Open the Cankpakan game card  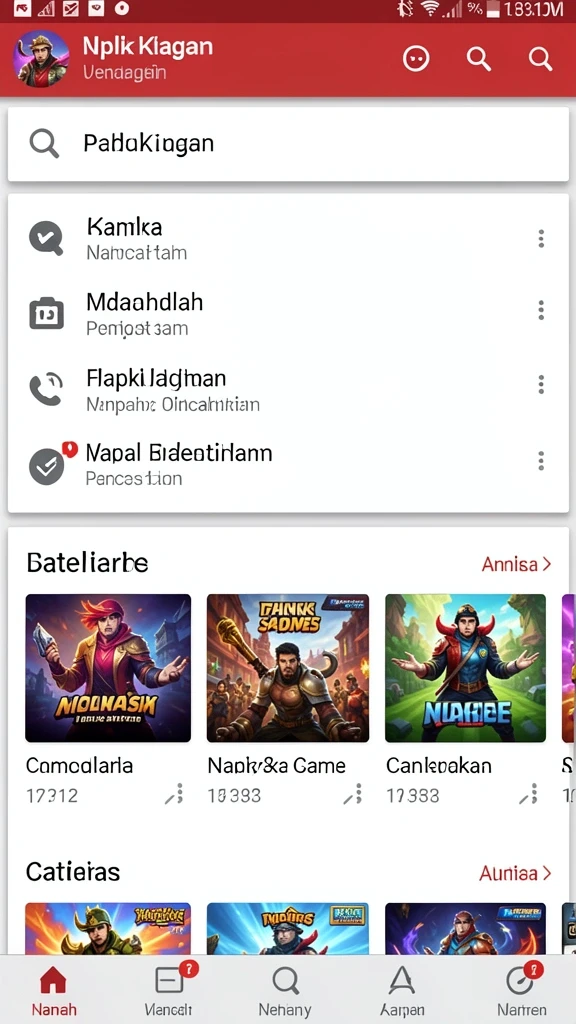pyautogui.click(x=466, y=699)
